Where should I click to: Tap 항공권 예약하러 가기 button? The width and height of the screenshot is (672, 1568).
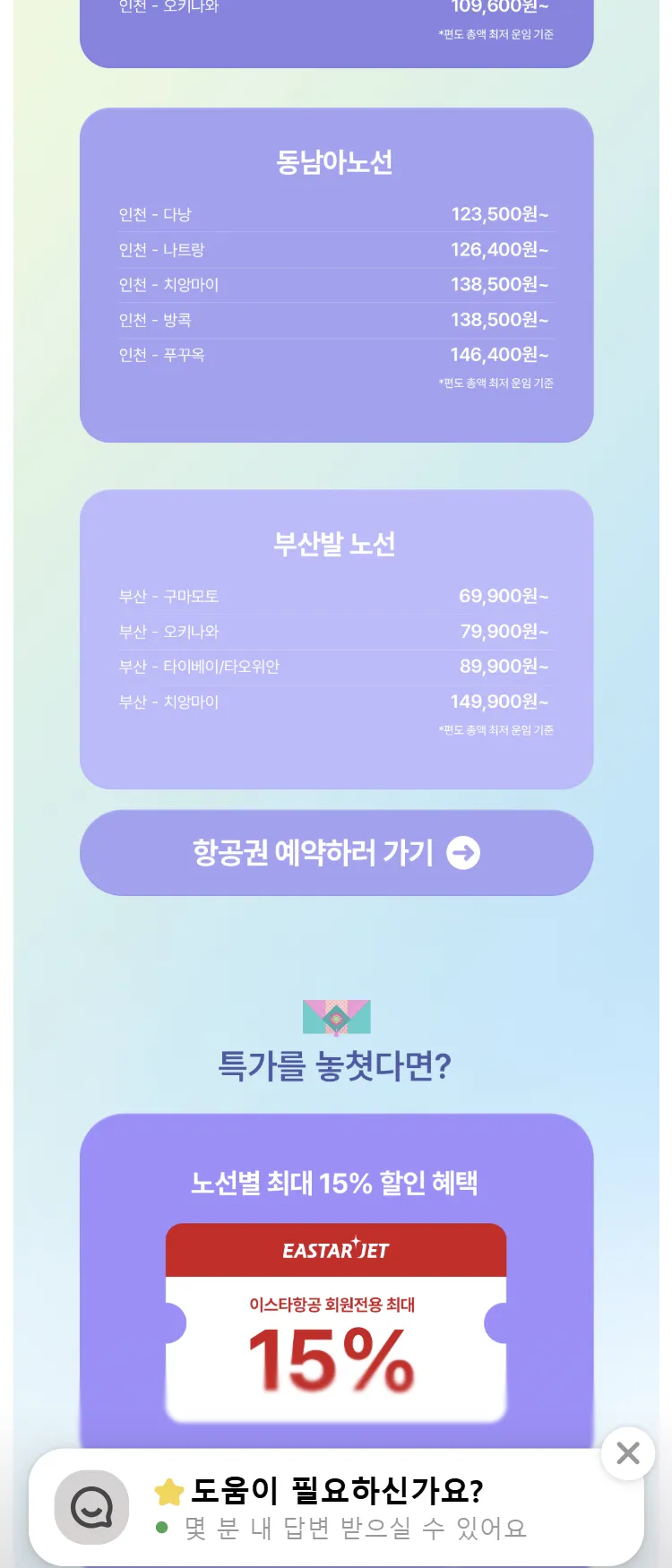point(336,853)
